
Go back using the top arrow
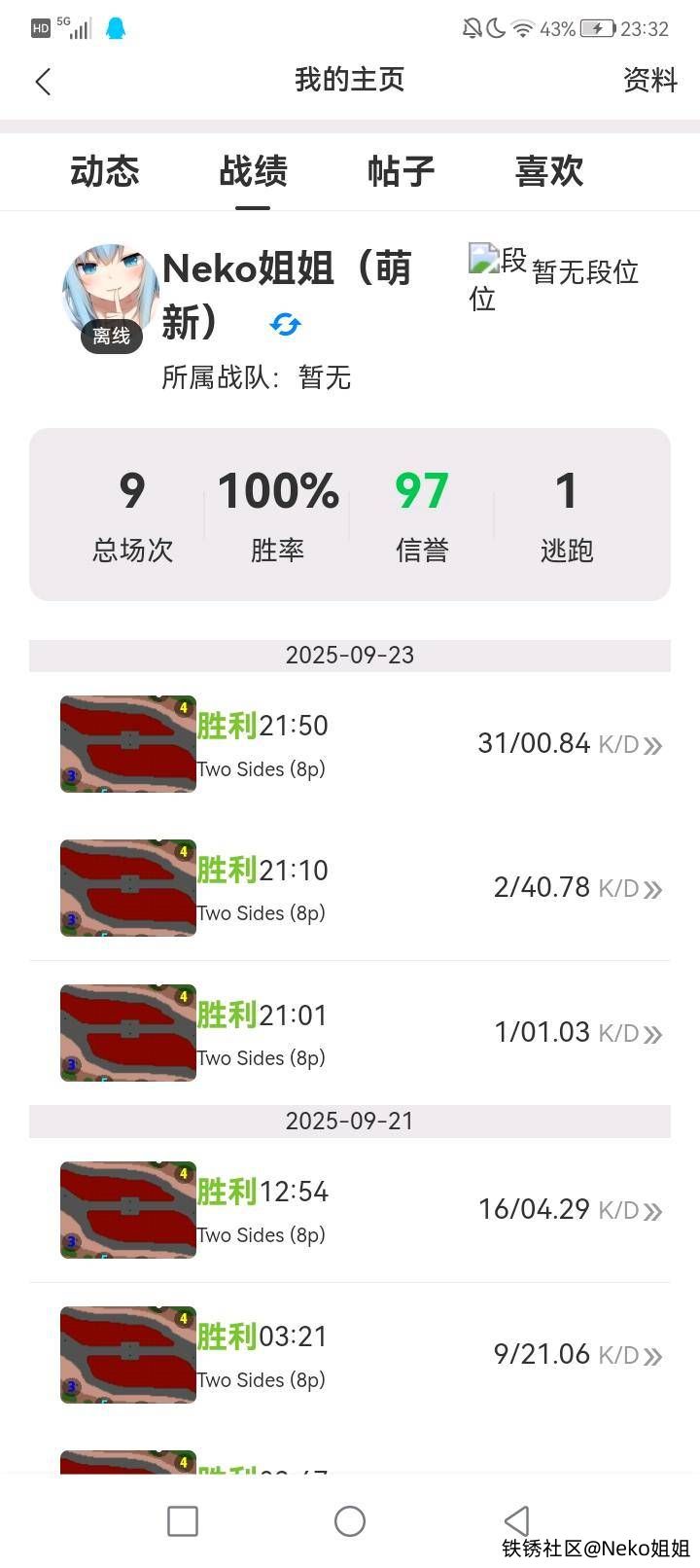(43, 82)
